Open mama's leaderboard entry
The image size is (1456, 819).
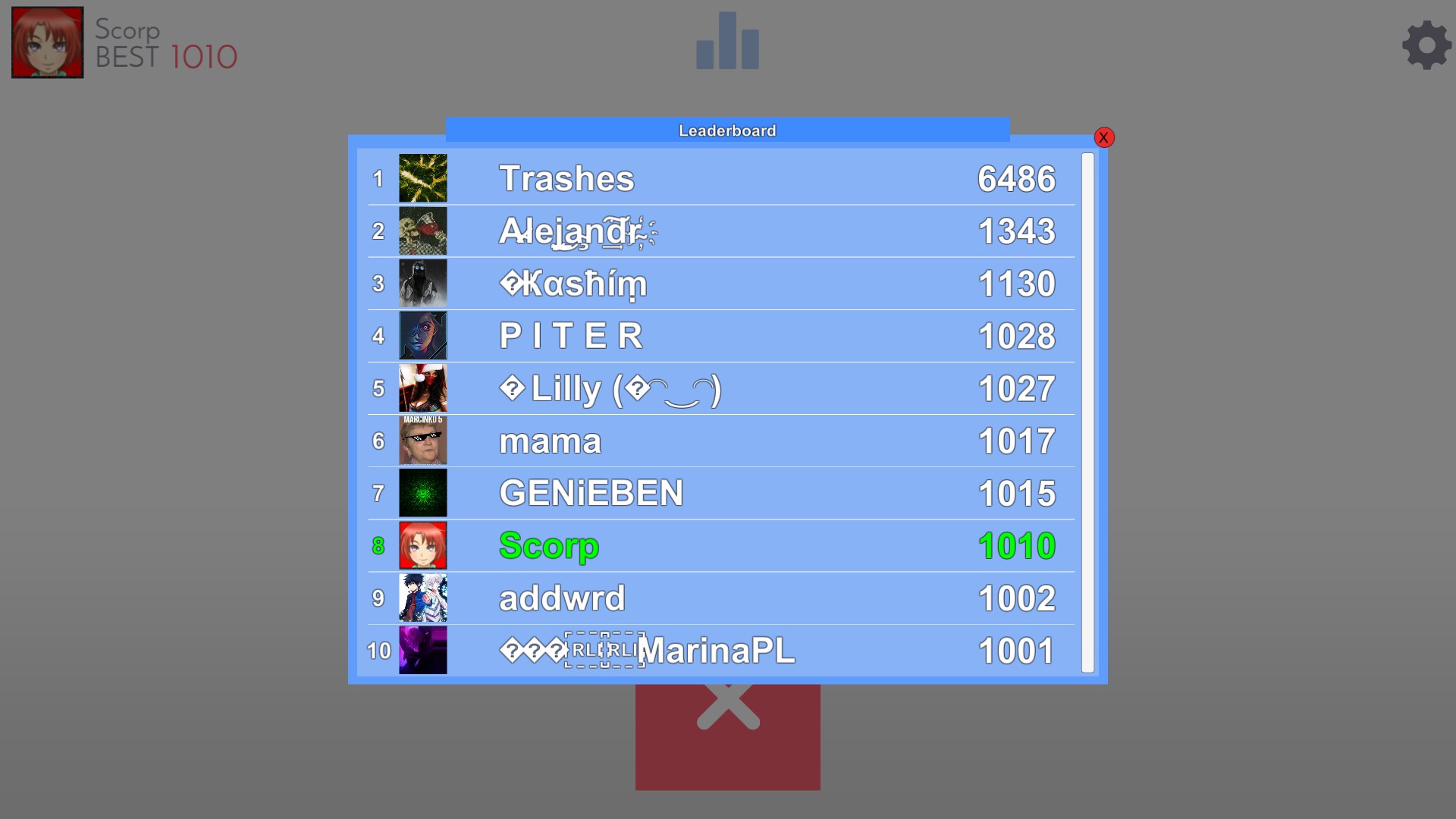pyautogui.click(x=720, y=441)
